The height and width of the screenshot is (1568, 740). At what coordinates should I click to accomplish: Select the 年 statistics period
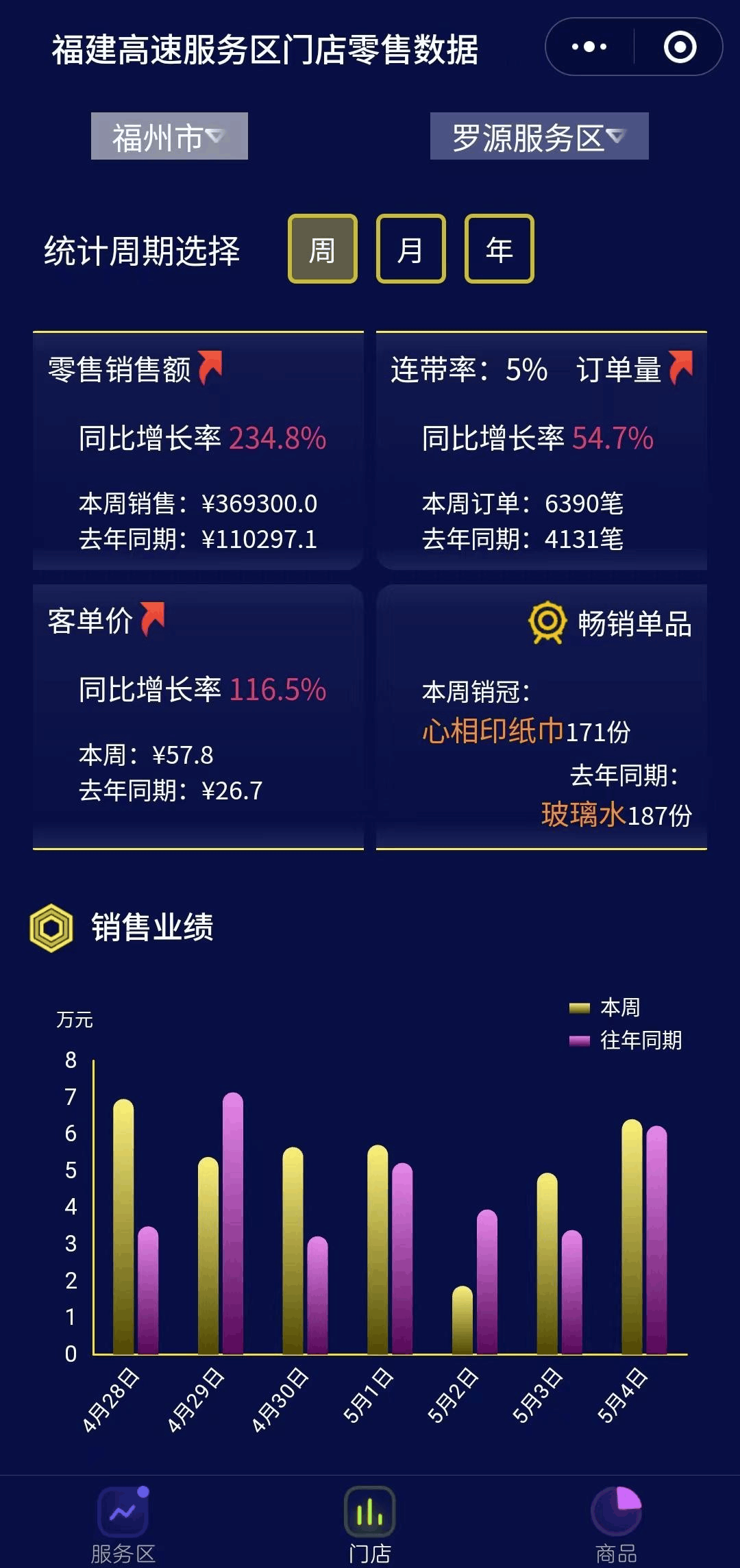pyautogui.click(x=500, y=249)
